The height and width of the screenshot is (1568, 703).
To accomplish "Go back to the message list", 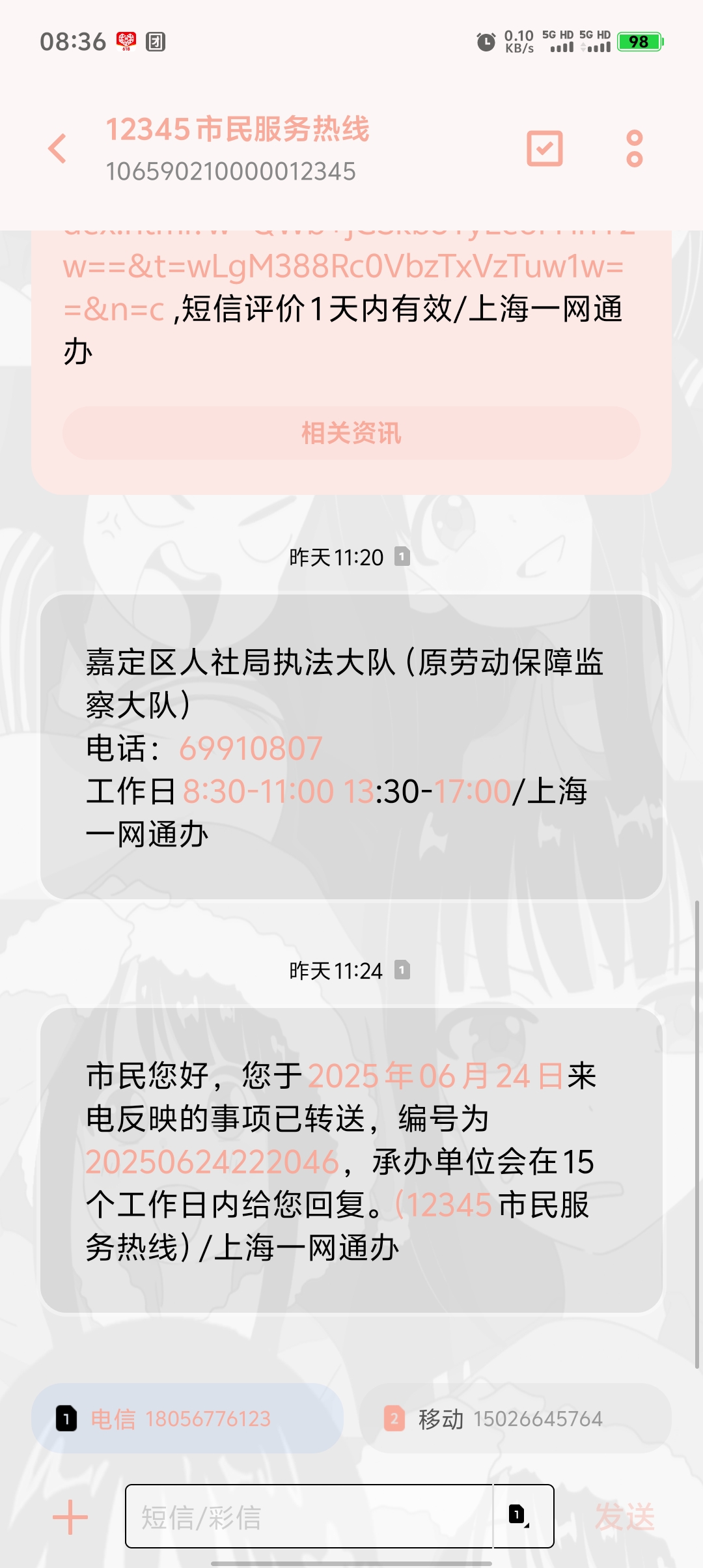I will (x=58, y=148).
